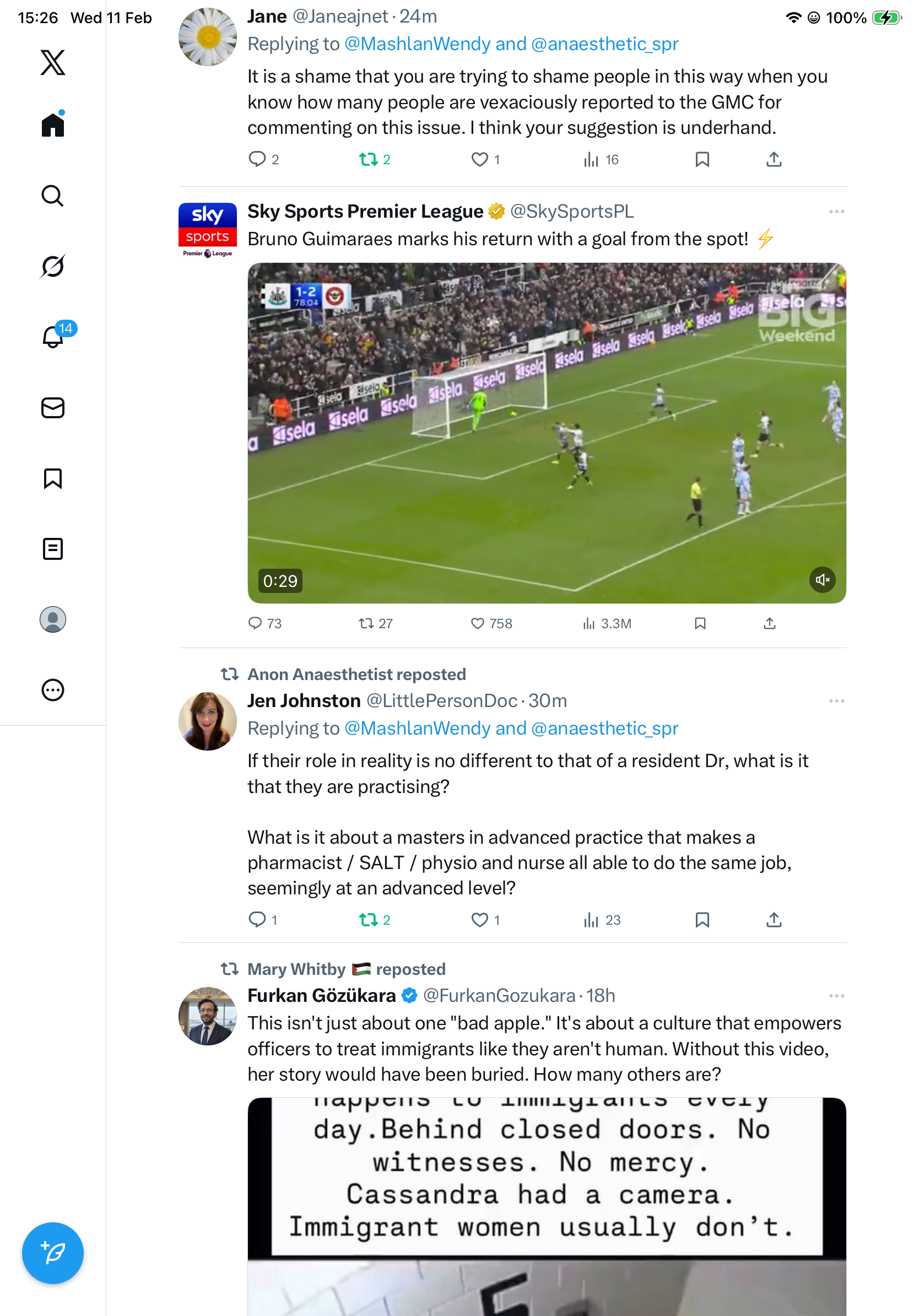Open overflow menu on Furkan Gözükara's post
The width and height of the screenshot is (919, 1316).
tap(836, 996)
